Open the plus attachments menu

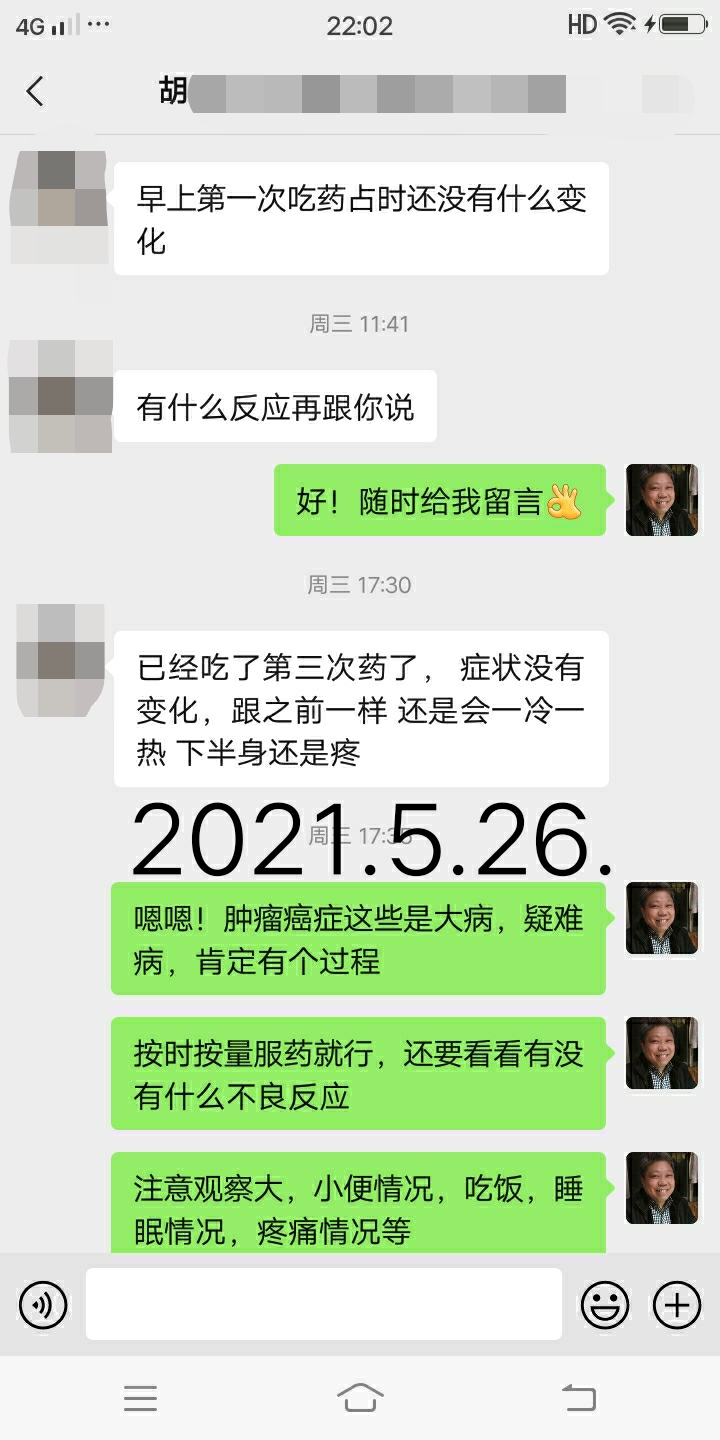(677, 1304)
